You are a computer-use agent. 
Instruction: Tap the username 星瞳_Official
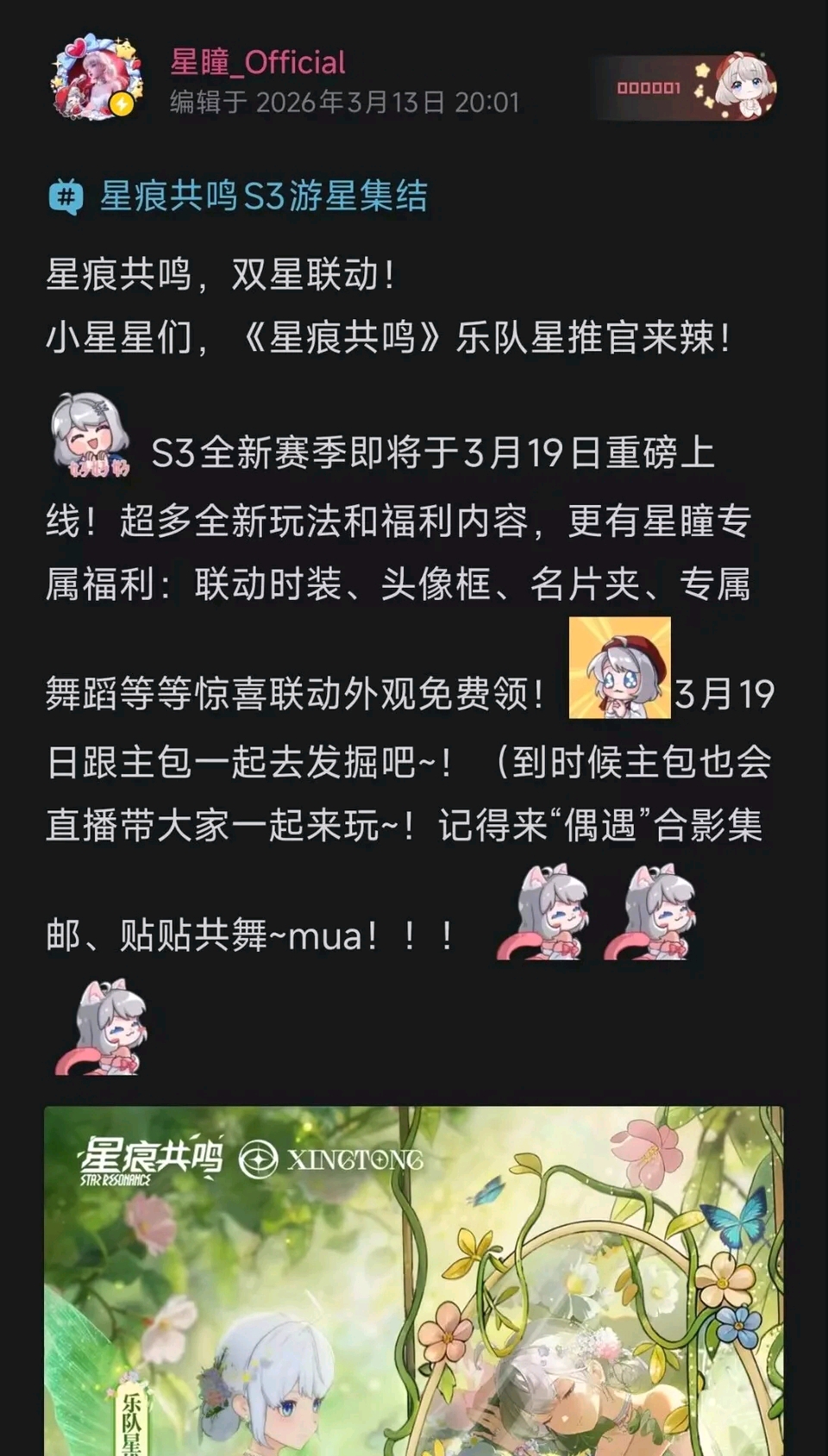(x=258, y=62)
